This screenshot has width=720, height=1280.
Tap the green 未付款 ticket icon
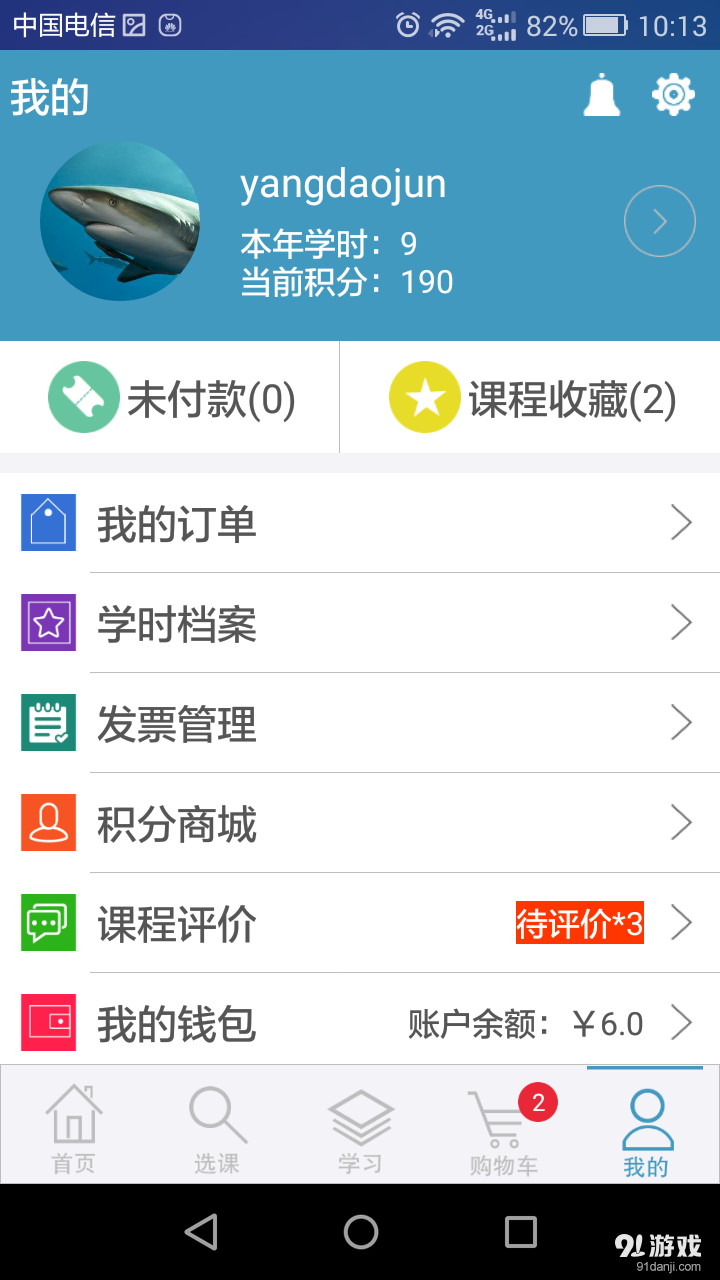84,397
